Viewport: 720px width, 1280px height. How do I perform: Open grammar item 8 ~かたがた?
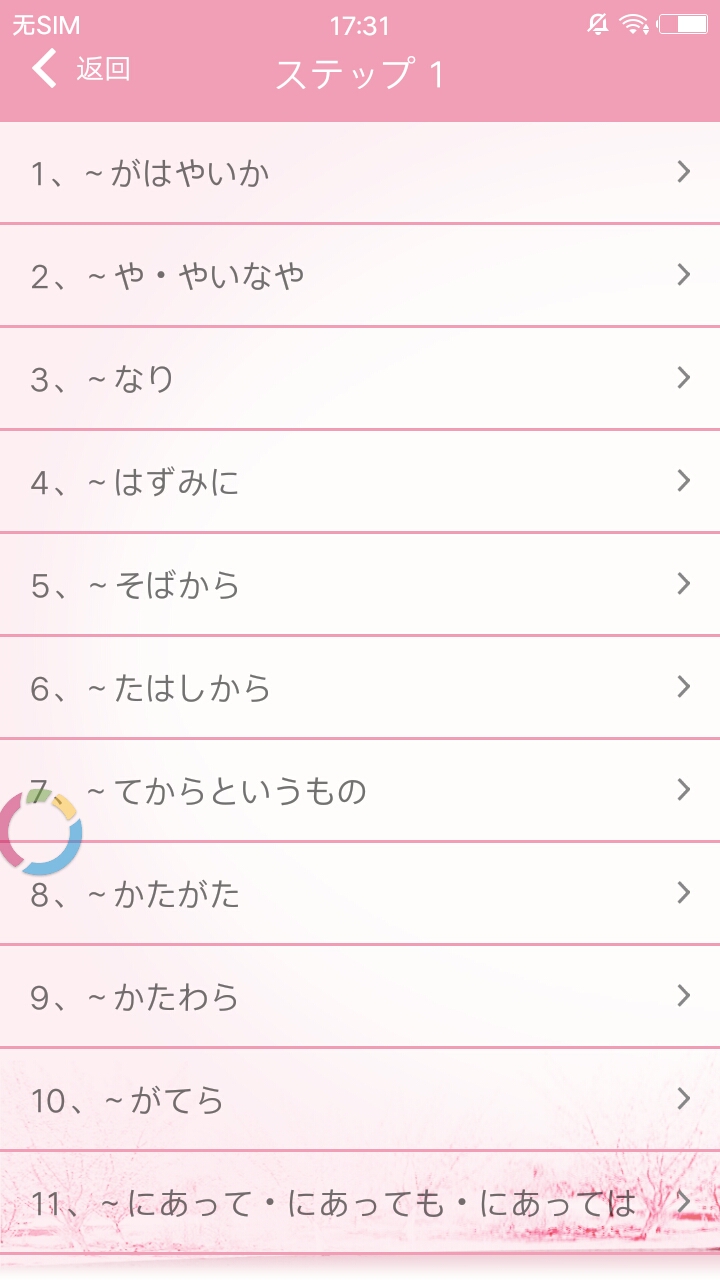[x=360, y=894]
